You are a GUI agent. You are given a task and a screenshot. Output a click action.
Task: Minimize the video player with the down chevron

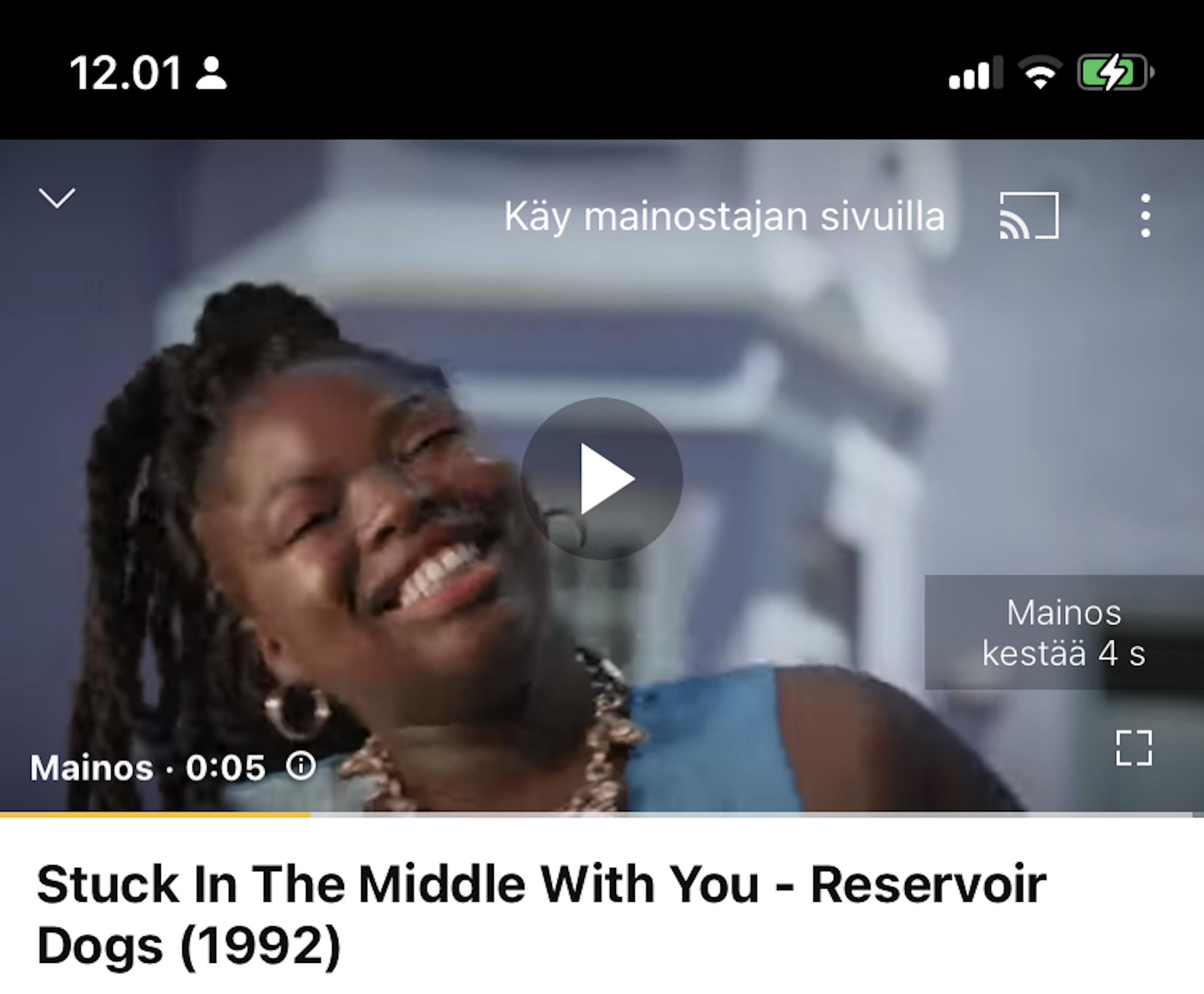point(56,198)
